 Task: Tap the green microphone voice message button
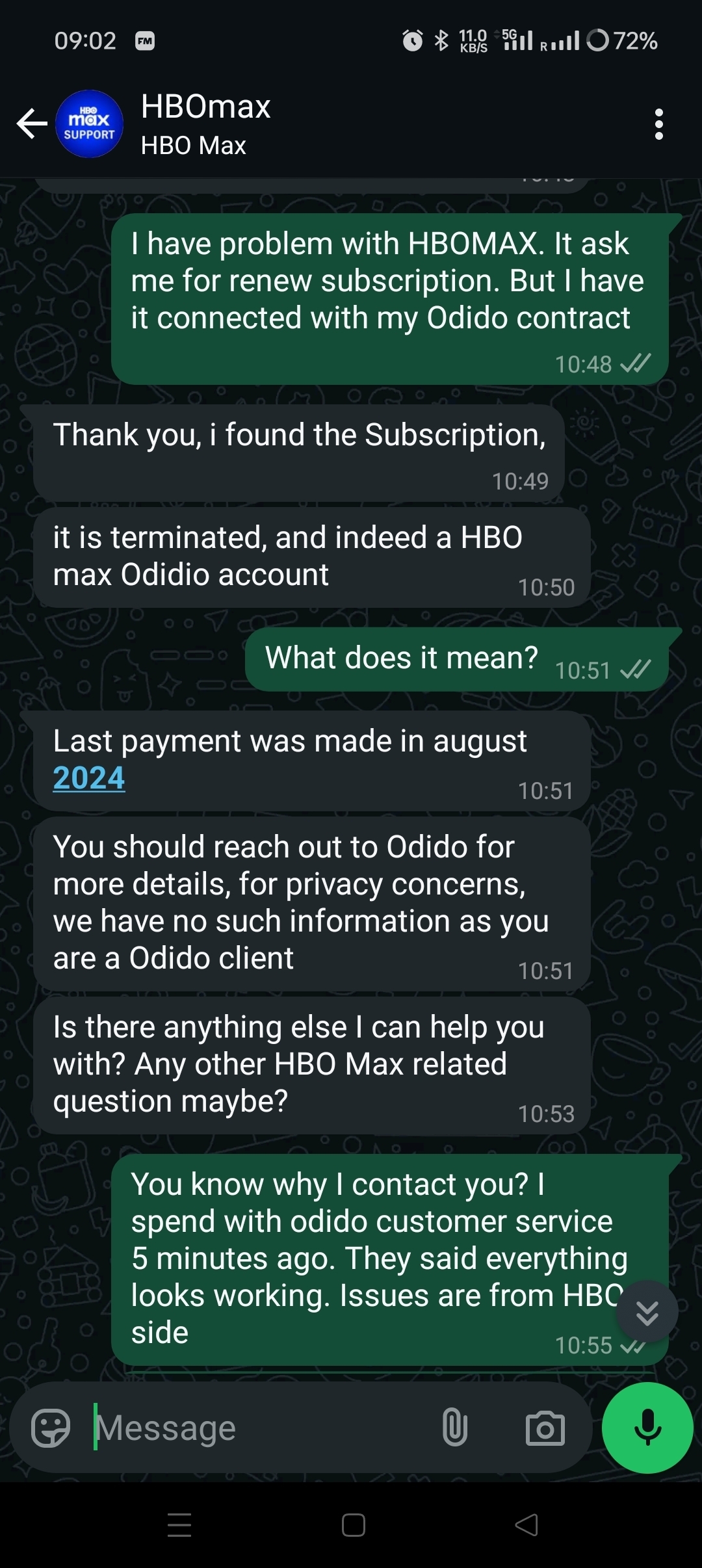point(647,1428)
